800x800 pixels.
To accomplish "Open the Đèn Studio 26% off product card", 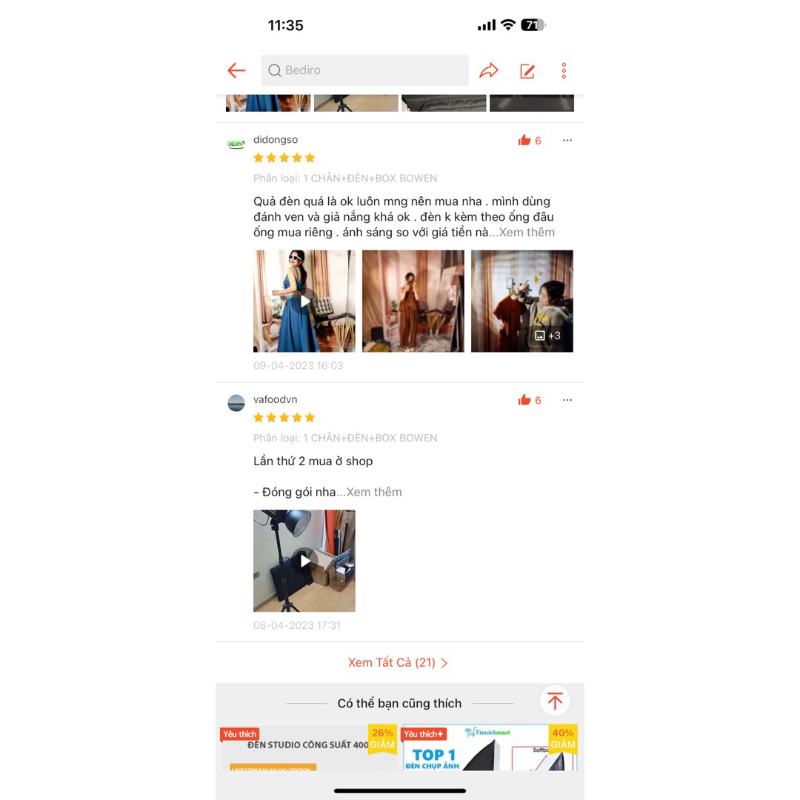I will click(308, 748).
